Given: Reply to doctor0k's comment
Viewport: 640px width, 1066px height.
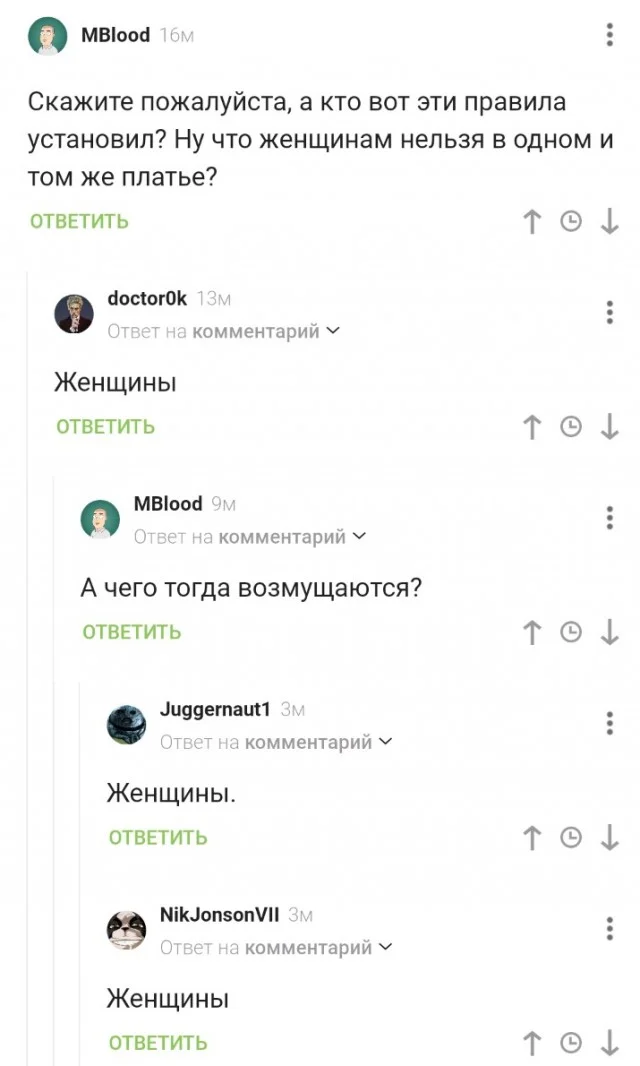Looking at the screenshot, I should [x=106, y=427].
